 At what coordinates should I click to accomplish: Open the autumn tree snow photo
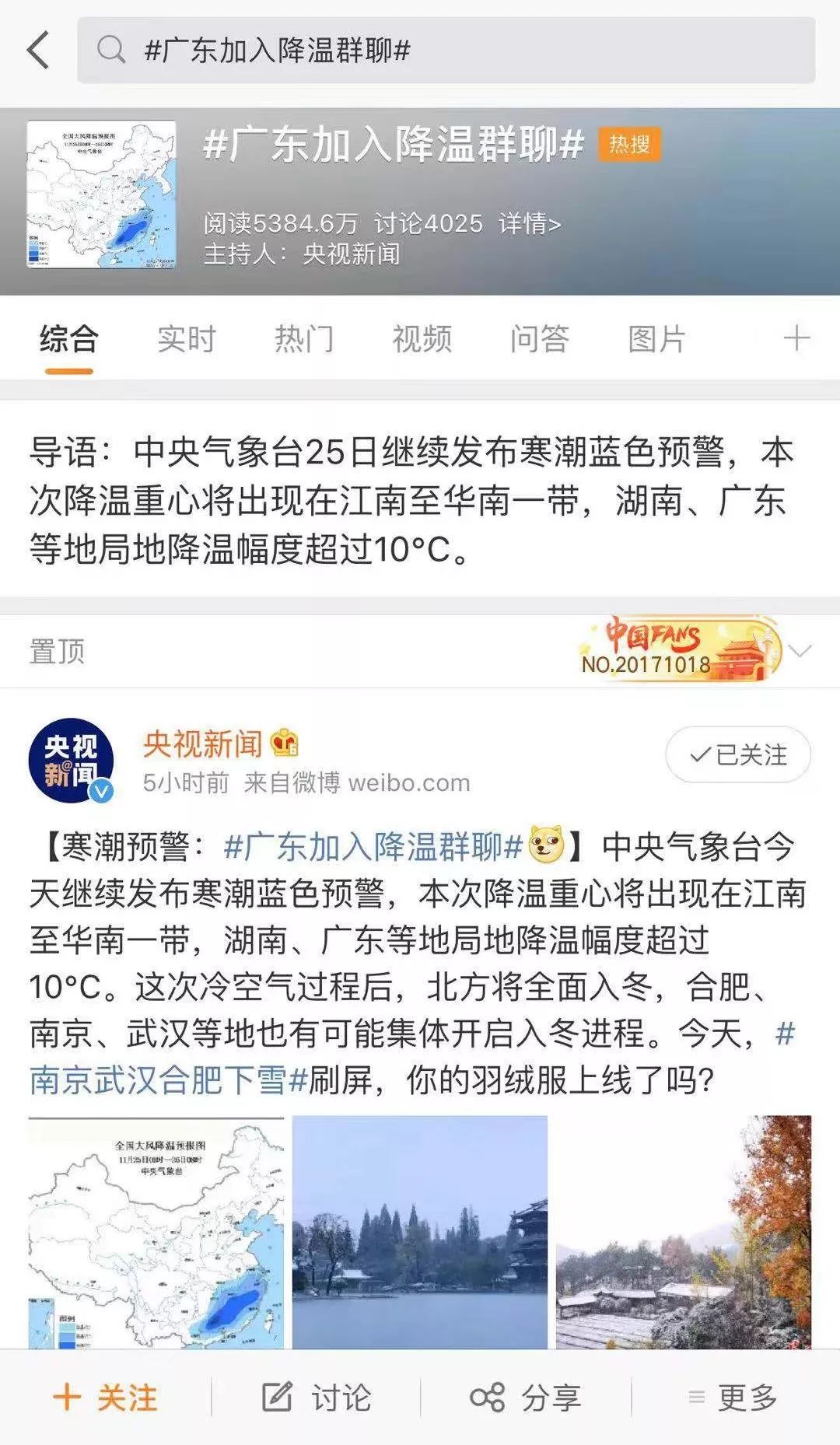coord(683,1232)
